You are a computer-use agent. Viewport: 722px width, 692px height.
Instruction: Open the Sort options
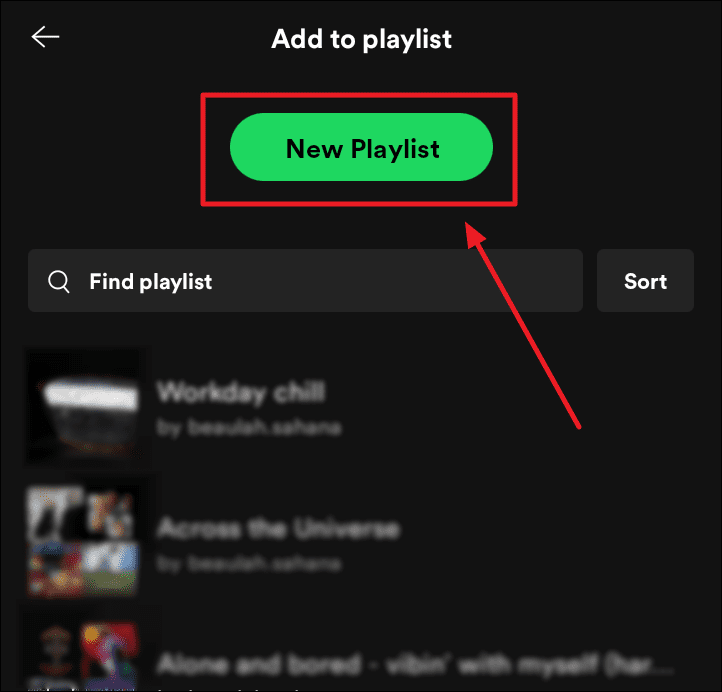coord(645,282)
